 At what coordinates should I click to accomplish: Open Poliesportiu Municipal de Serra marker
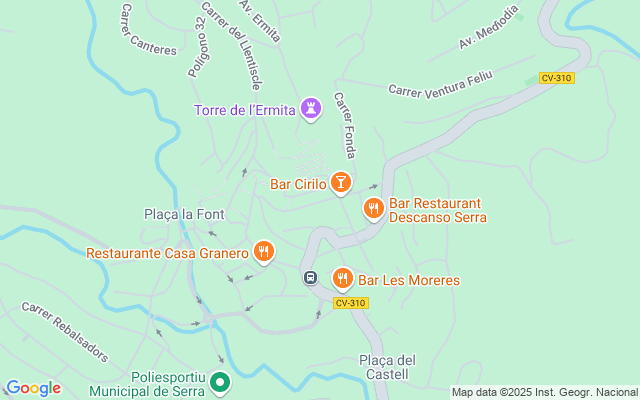click(222, 383)
